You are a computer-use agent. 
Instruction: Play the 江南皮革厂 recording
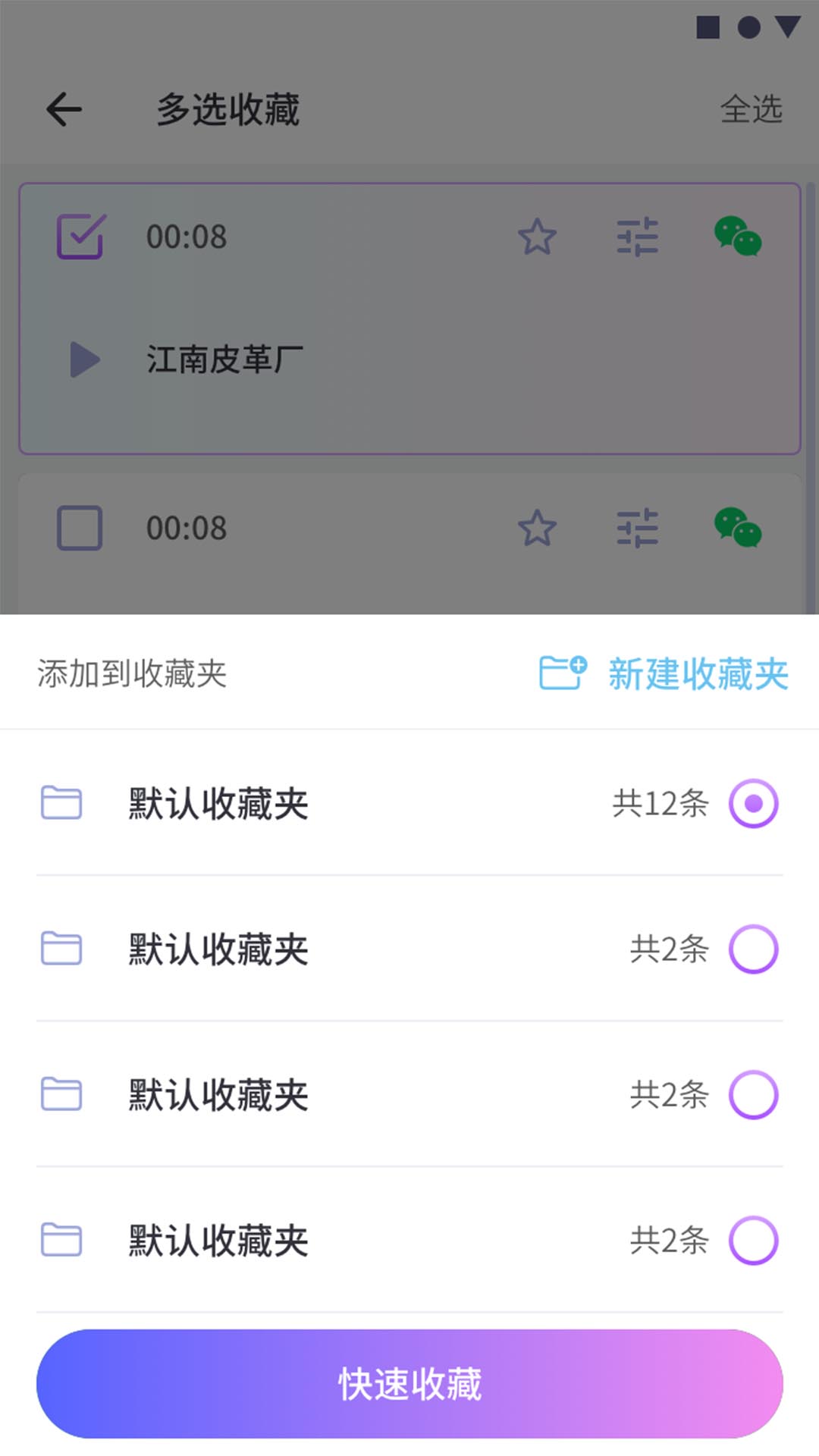[x=83, y=359]
